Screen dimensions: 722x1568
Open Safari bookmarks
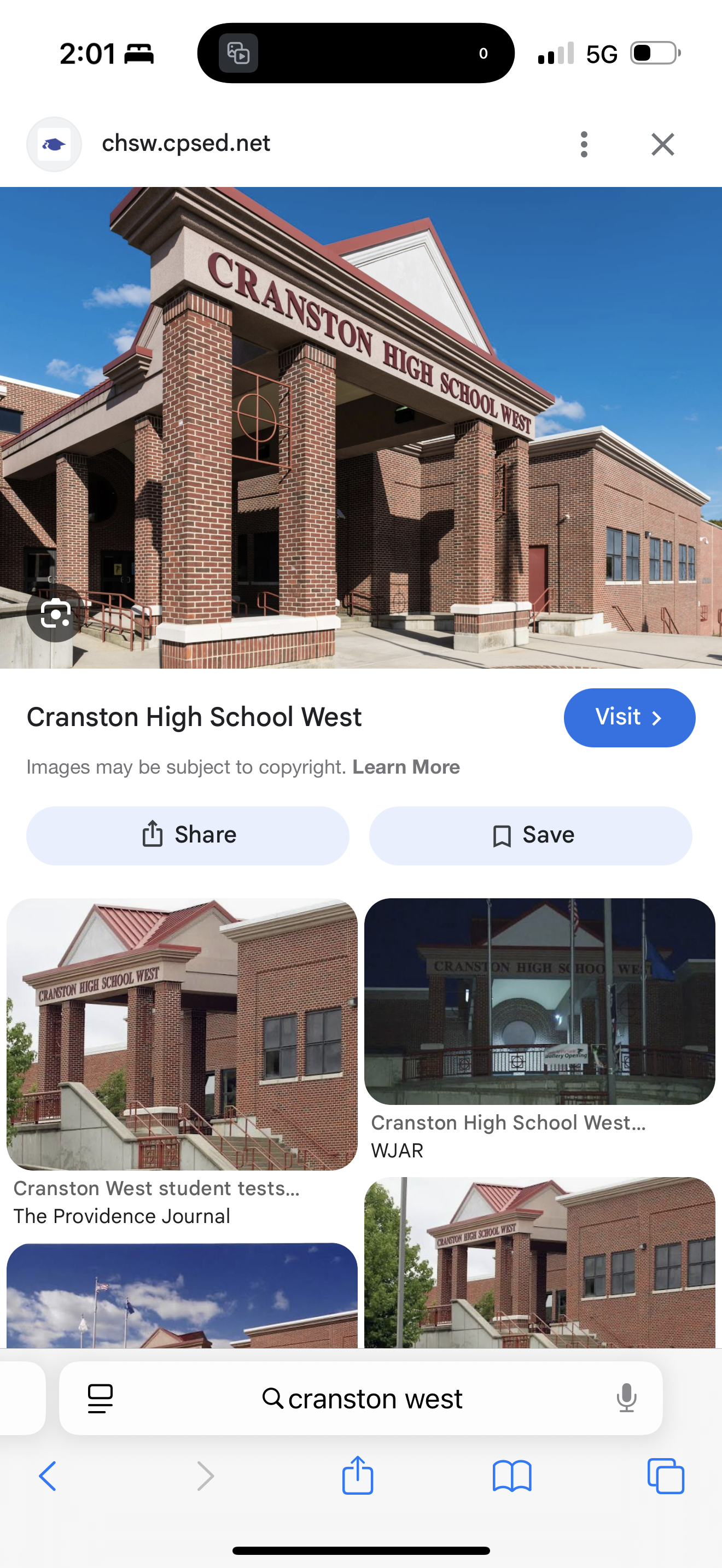[511, 1476]
